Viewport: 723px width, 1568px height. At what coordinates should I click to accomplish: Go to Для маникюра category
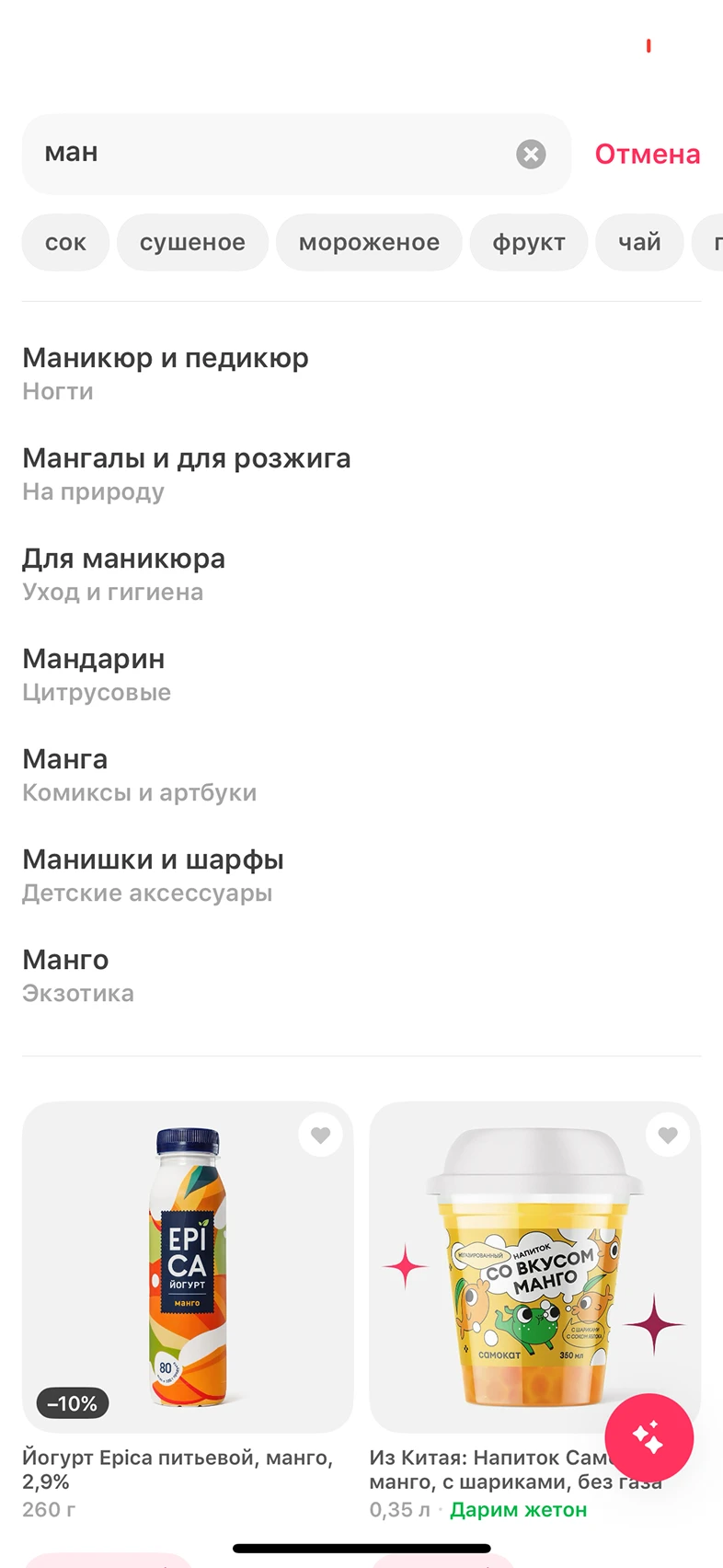[x=123, y=573]
